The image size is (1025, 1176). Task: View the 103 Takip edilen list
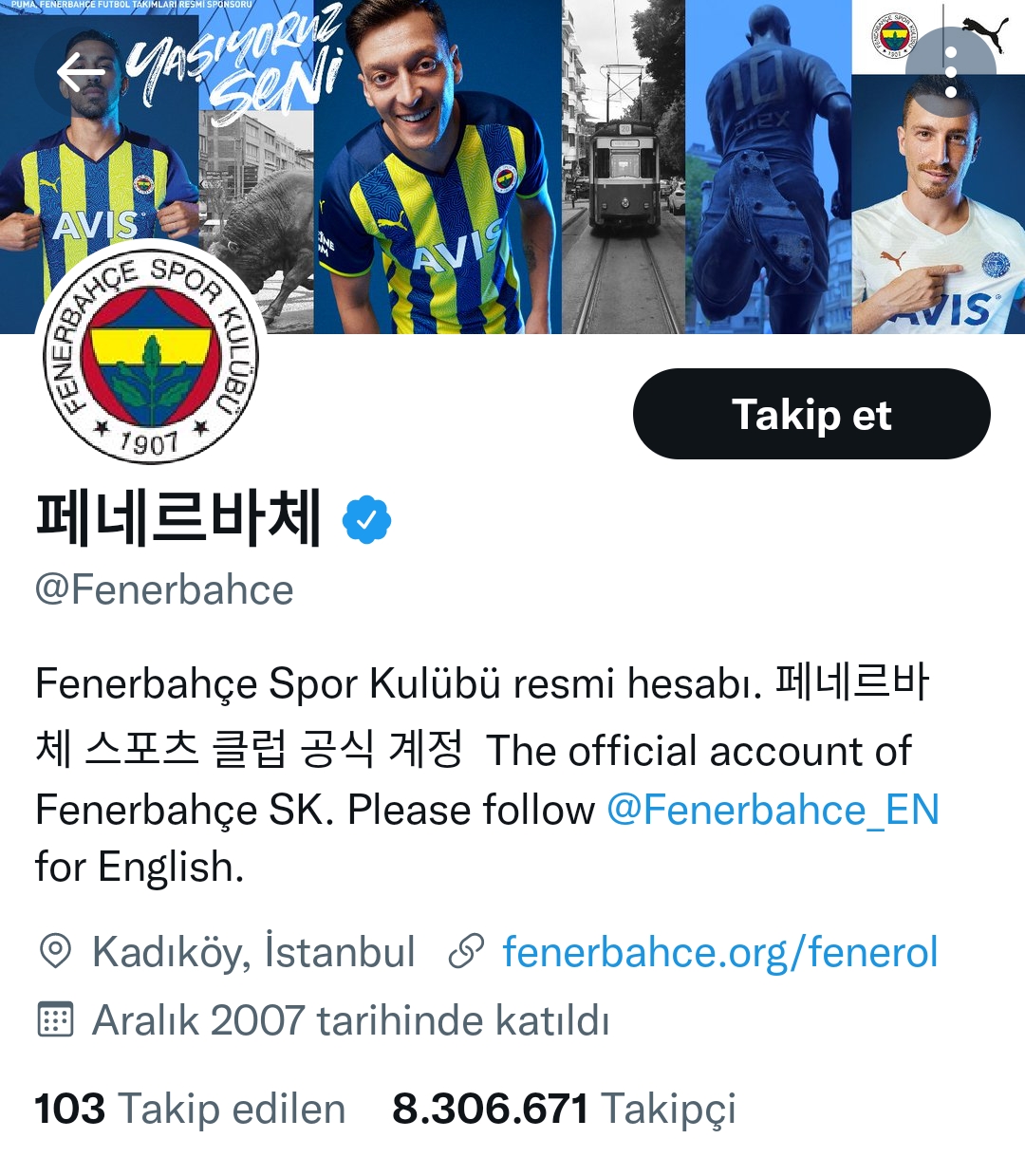point(190,1109)
